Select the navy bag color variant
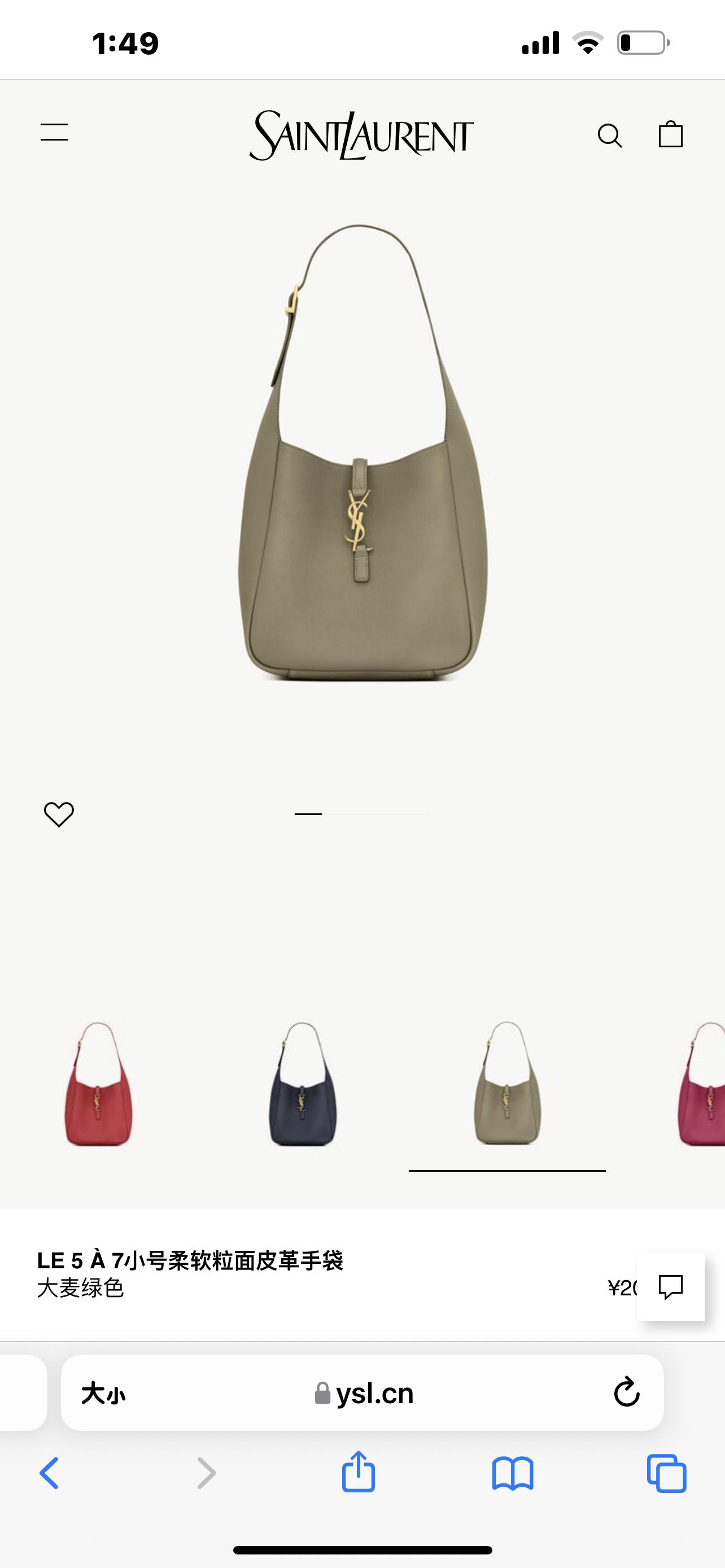Screen dimensions: 725x1568 (303, 1085)
